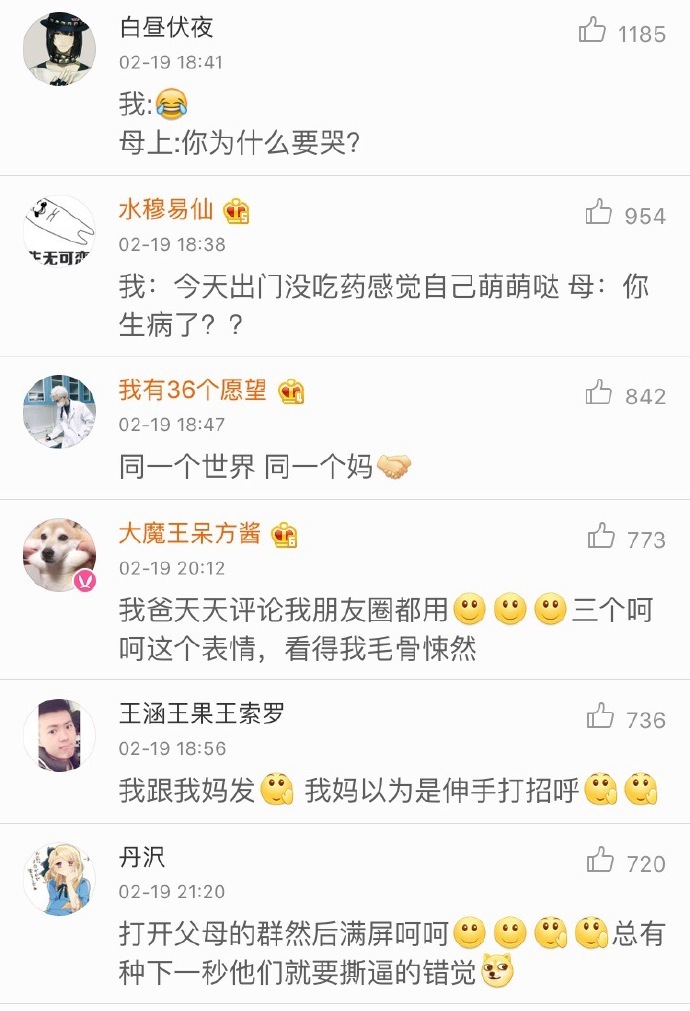Tap the dog avatar of 大魔王呆方酱
This screenshot has width=690, height=1011.
click(x=60, y=555)
